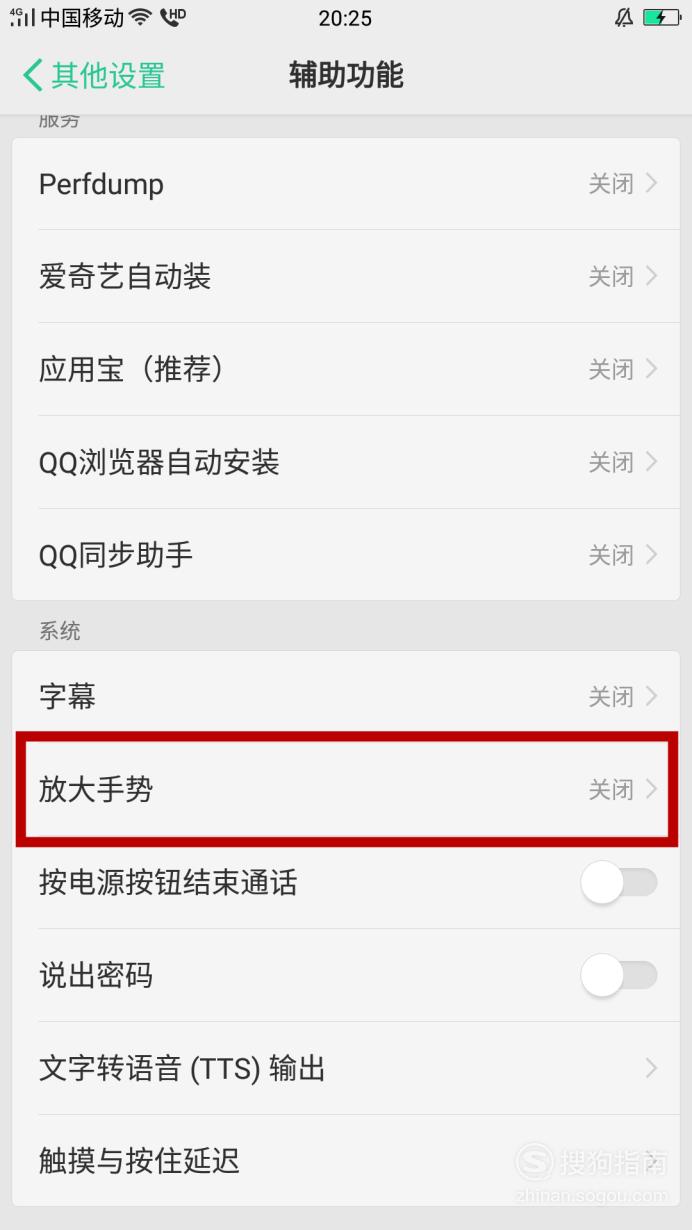The width and height of the screenshot is (692, 1230).
Task: Open 爱奇艺自动装 service settings
Action: pyautogui.click(x=346, y=276)
